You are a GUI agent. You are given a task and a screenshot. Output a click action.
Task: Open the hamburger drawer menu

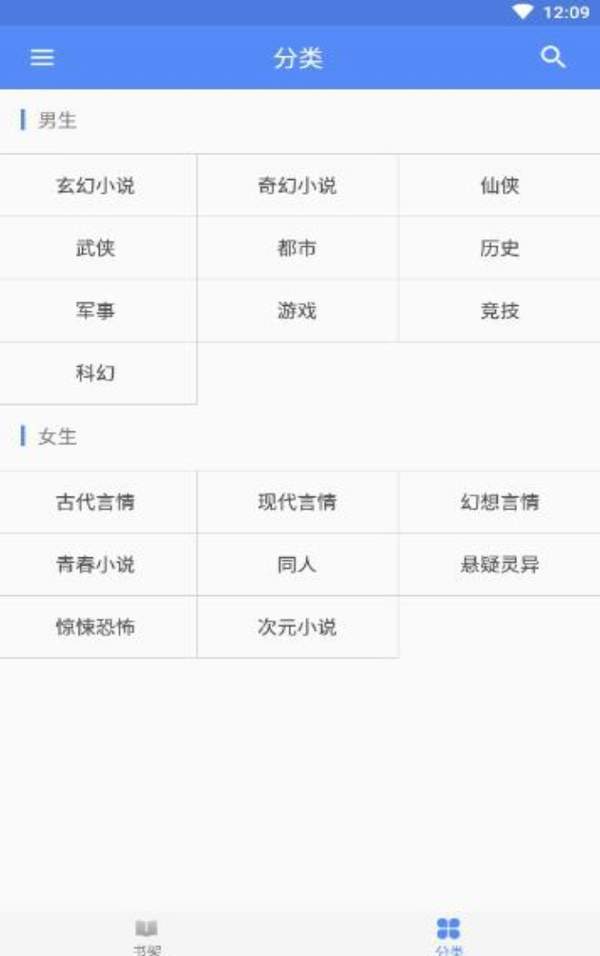click(x=42, y=58)
